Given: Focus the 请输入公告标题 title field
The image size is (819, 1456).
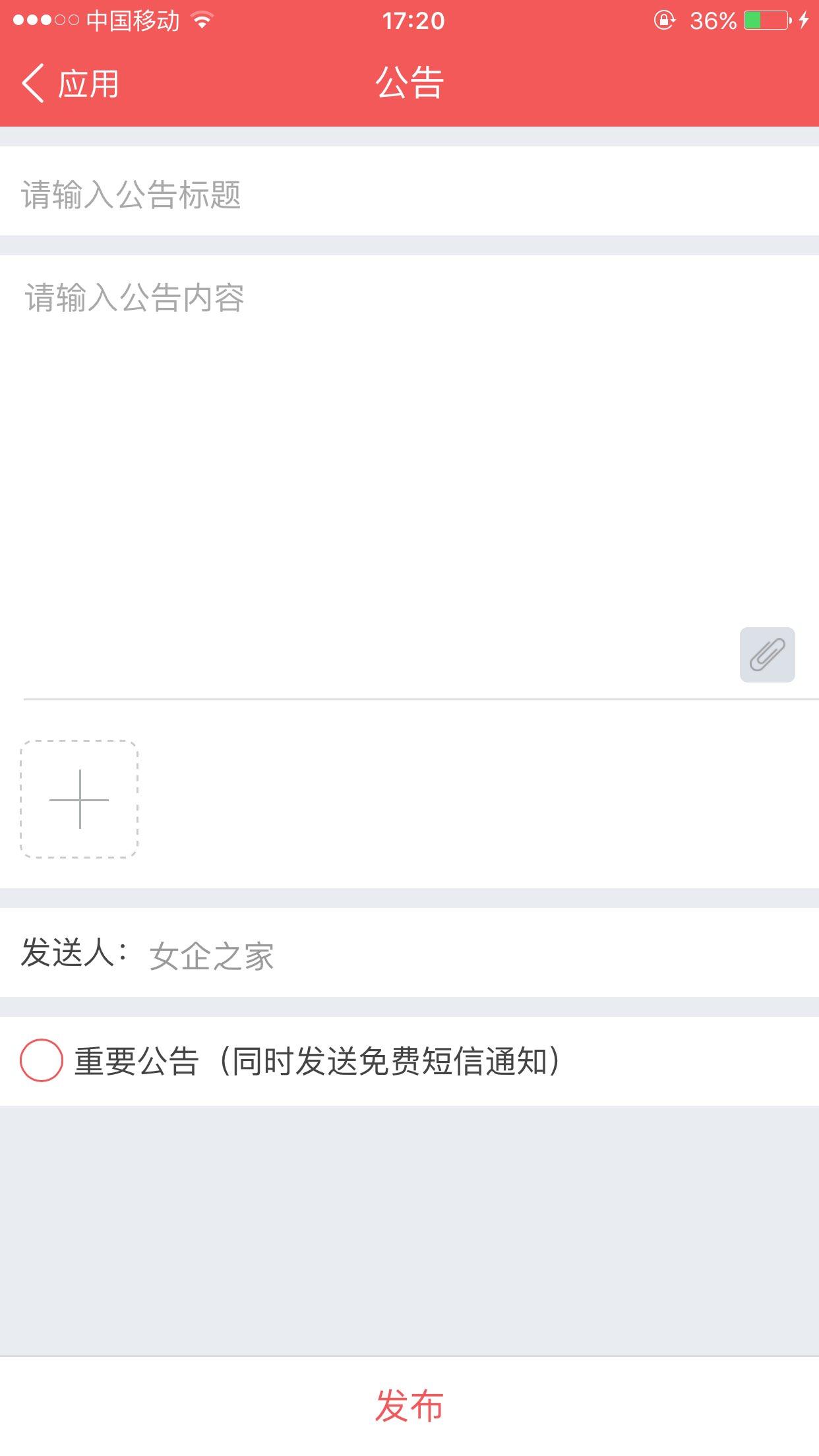Looking at the screenshot, I should (x=409, y=195).
